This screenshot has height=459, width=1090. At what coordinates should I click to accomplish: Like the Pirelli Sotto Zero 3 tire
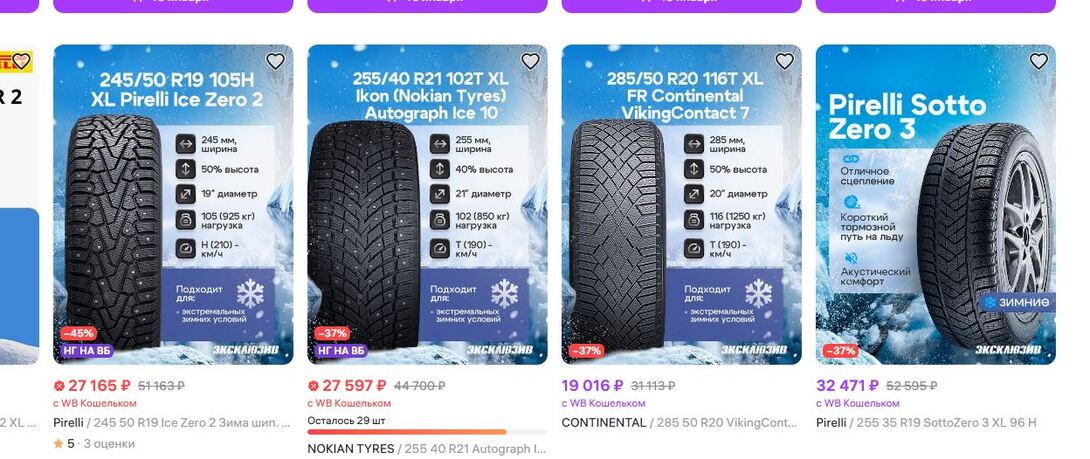pyautogui.click(x=1038, y=62)
